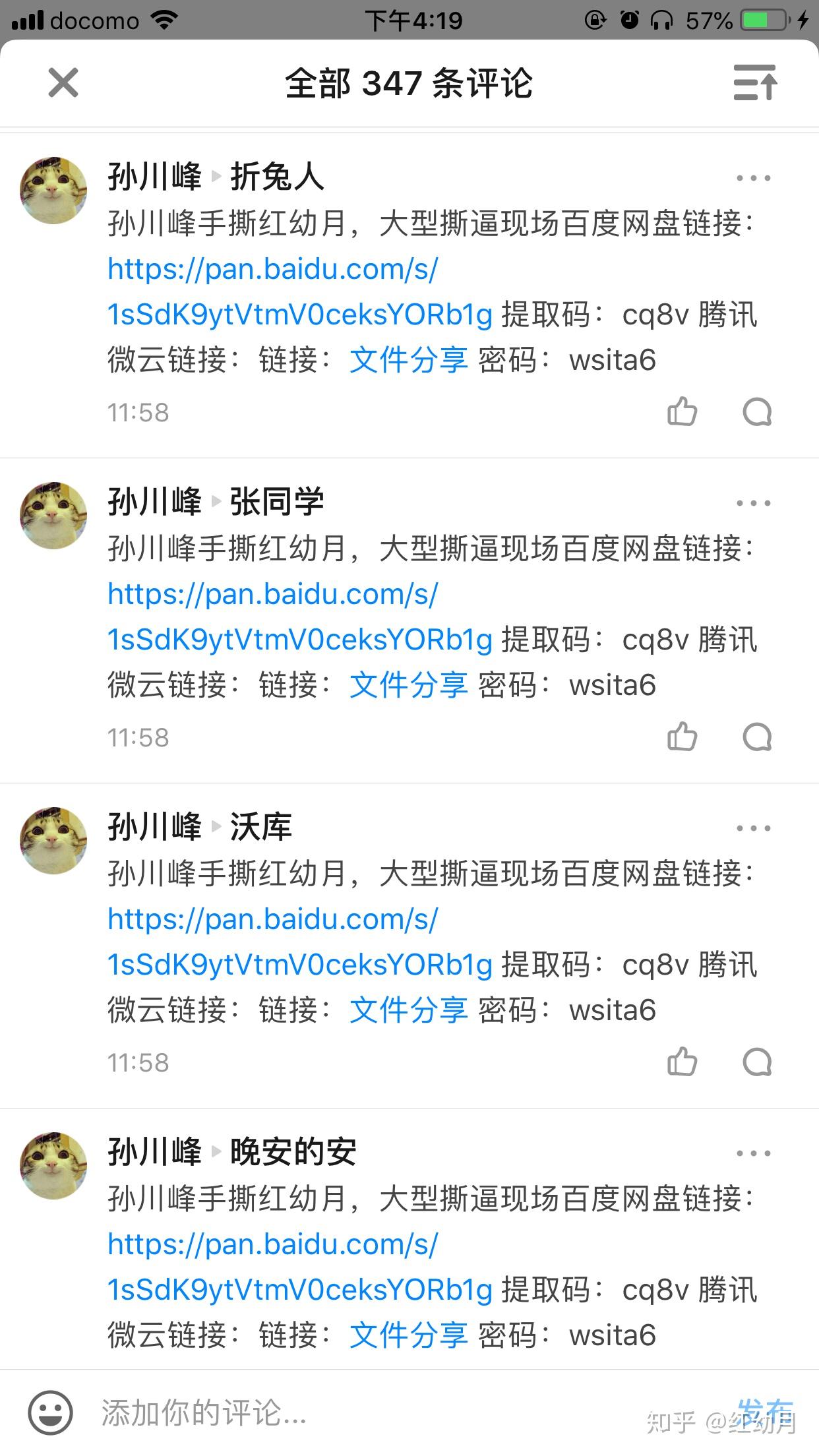This screenshot has height=1456, width=819.
Task: Reply to the comment addressed to 沃库
Action: pyautogui.click(x=758, y=1062)
